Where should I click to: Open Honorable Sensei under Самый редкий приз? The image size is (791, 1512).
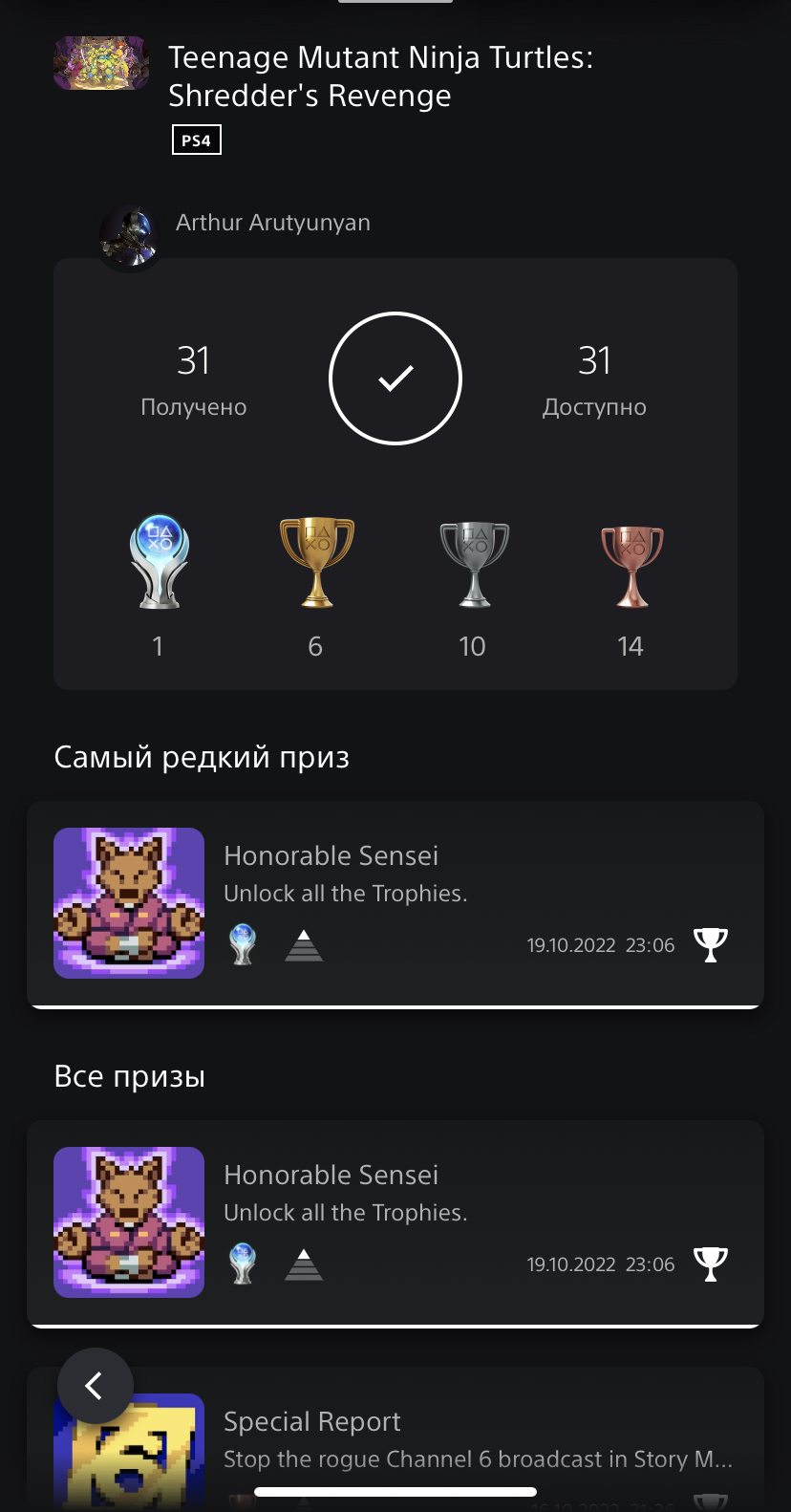(x=395, y=903)
